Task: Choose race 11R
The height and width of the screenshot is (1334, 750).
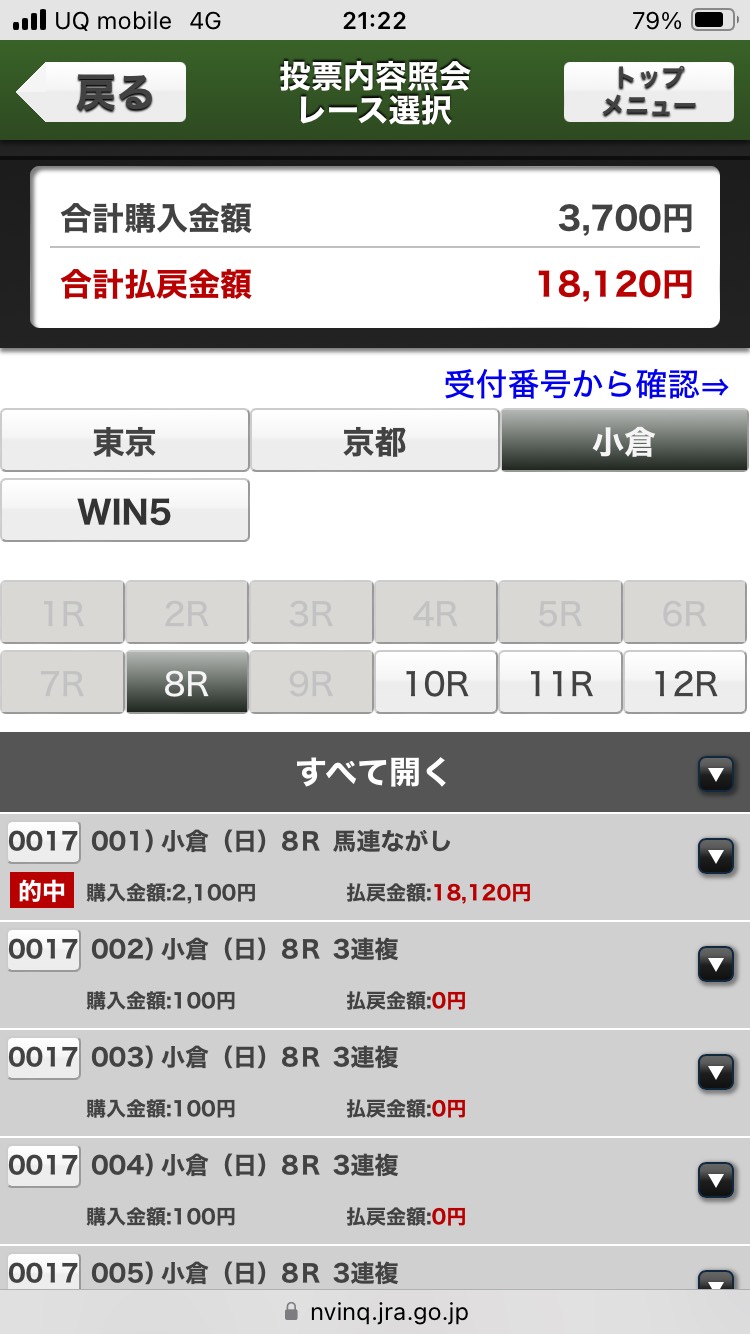Action: (560, 683)
